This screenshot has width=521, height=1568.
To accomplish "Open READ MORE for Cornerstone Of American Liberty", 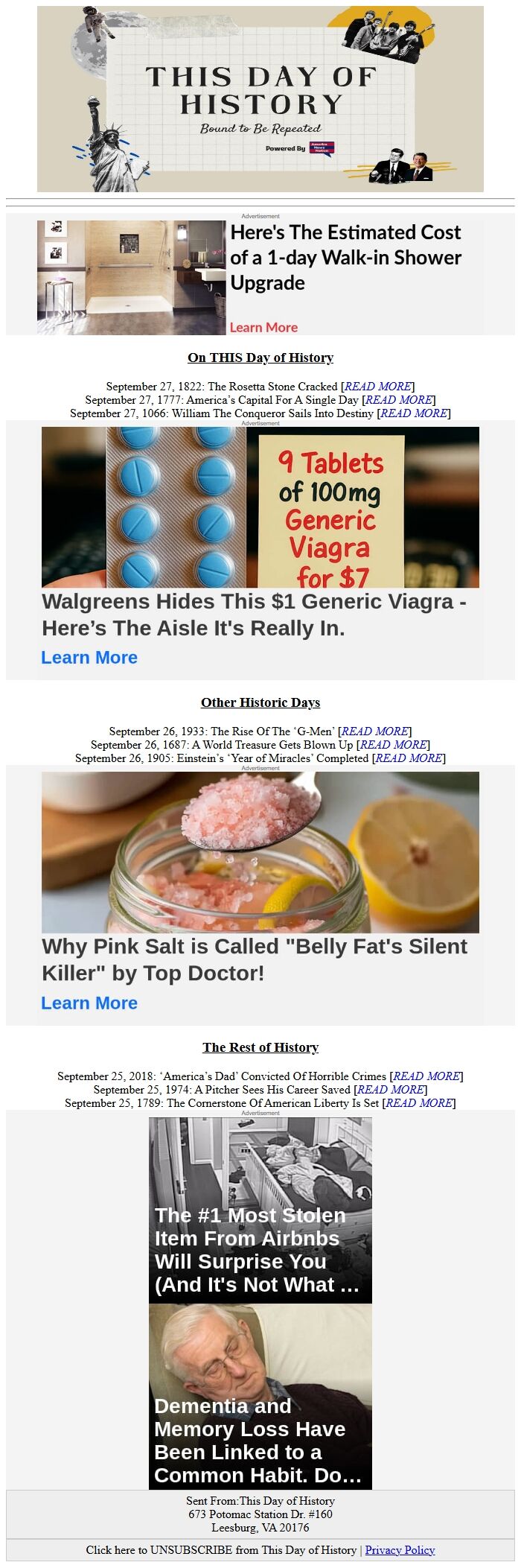I will pos(419,1103).
